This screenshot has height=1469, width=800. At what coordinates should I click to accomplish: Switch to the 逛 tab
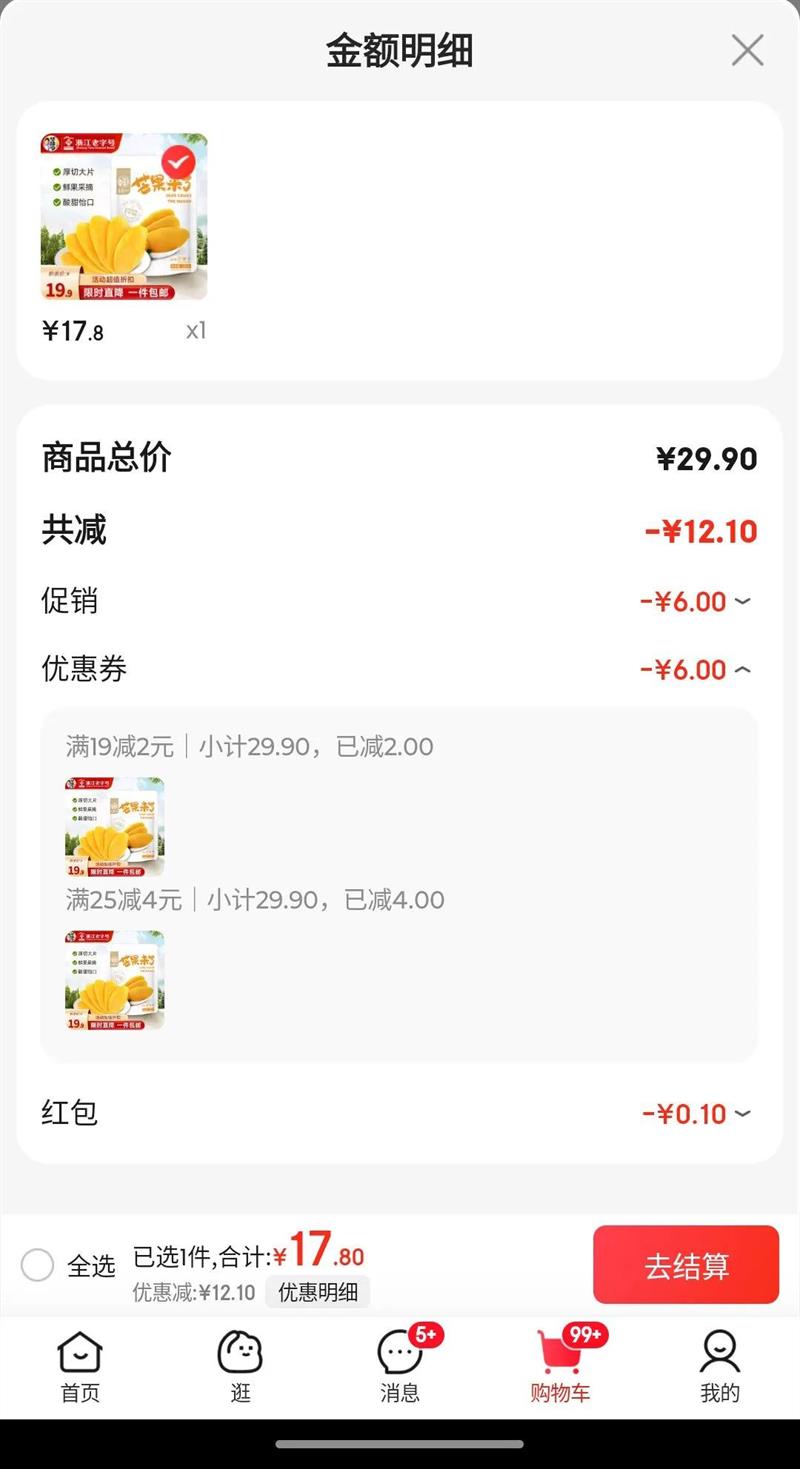[x=240, y=1367]
